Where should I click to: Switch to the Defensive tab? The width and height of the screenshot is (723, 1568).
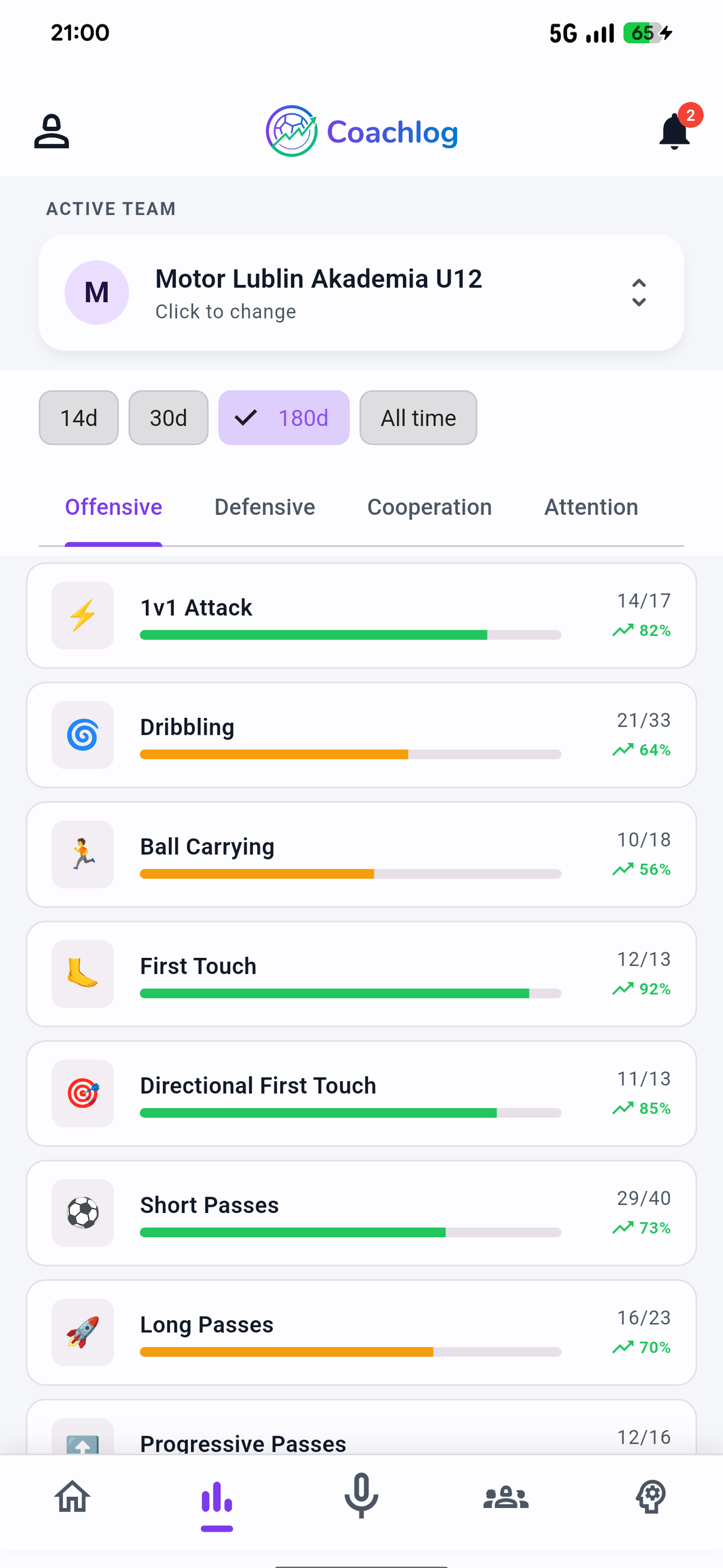point(264,507)
